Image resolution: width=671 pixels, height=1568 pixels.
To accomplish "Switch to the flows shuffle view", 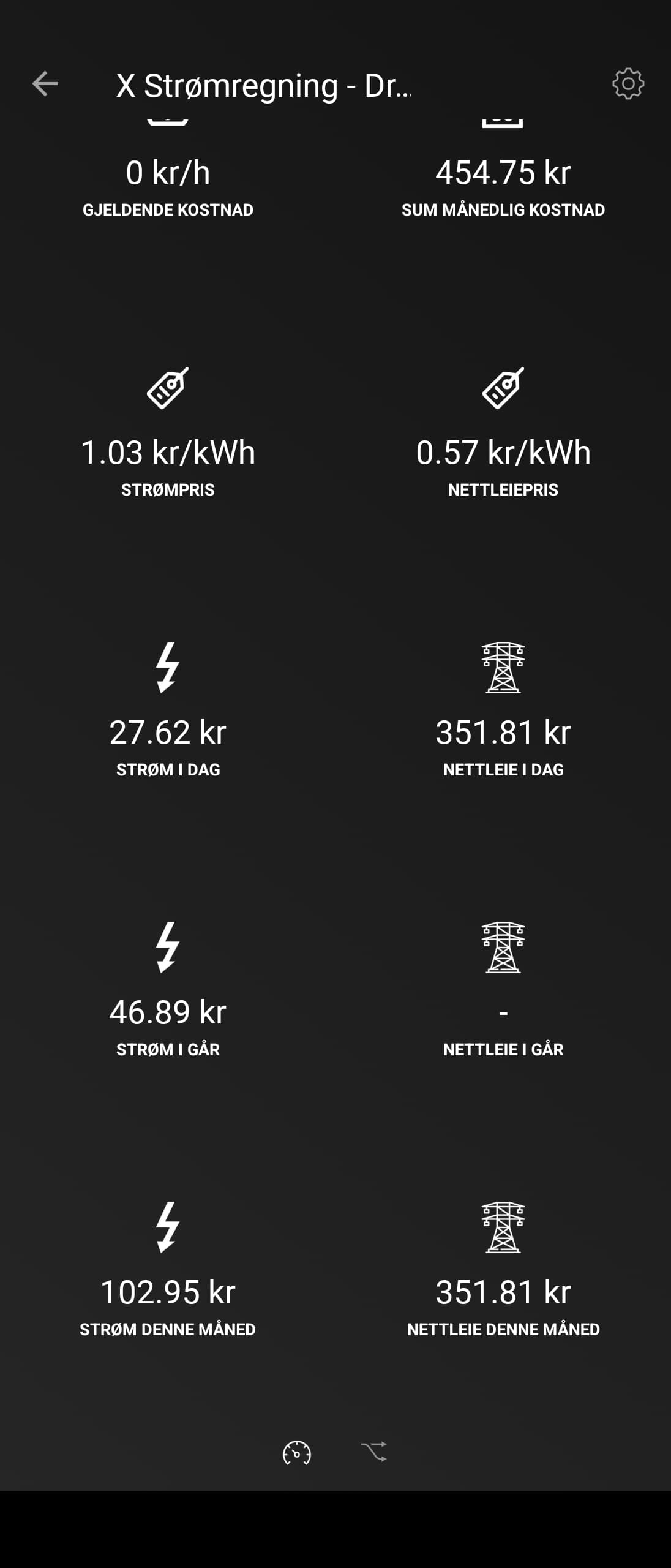I will click(x=374, y=1452).
